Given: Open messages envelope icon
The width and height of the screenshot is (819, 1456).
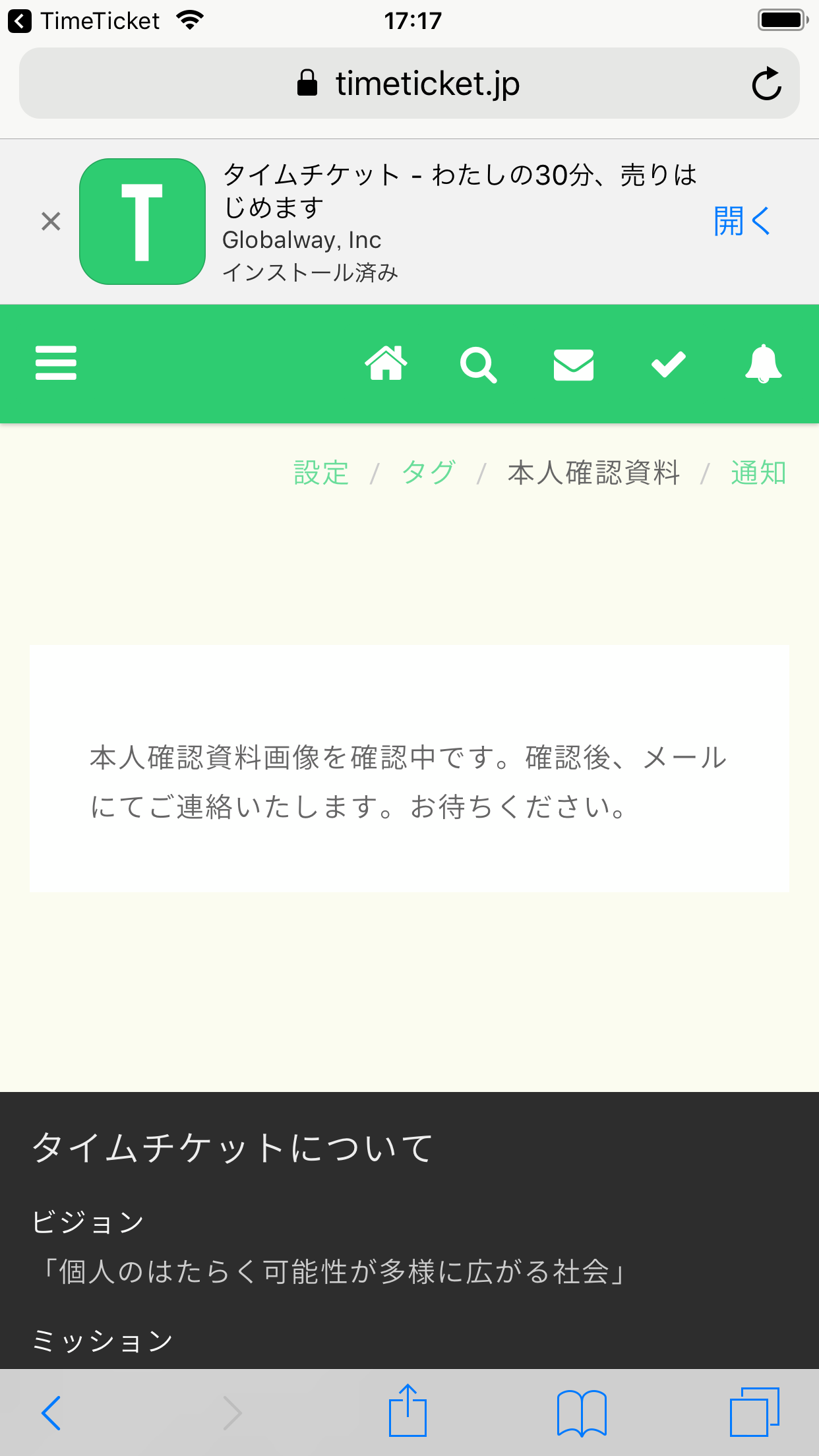Looking at the screenshot, I should (573, 365).
